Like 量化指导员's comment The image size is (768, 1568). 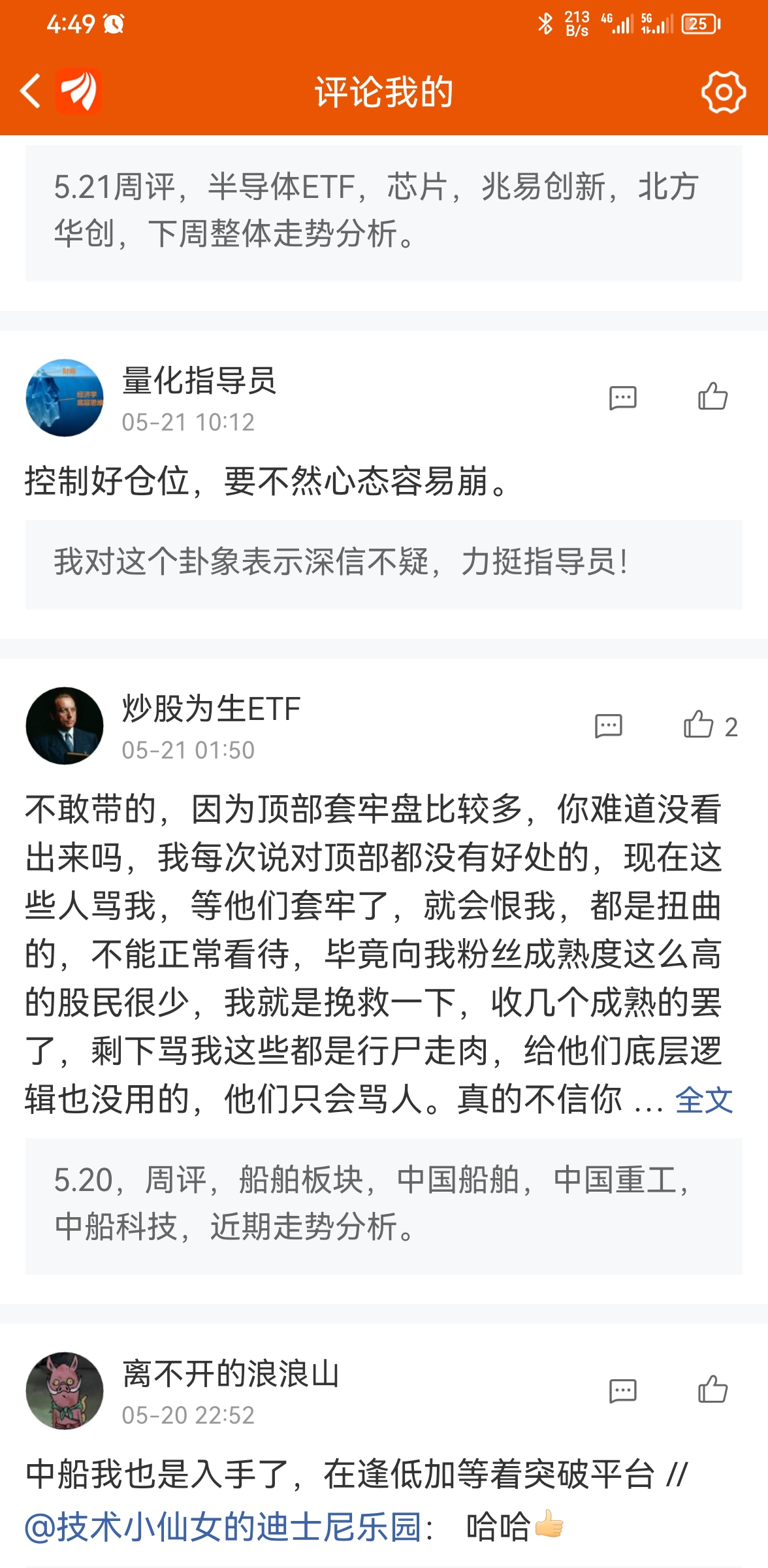[x=712, y=396]
